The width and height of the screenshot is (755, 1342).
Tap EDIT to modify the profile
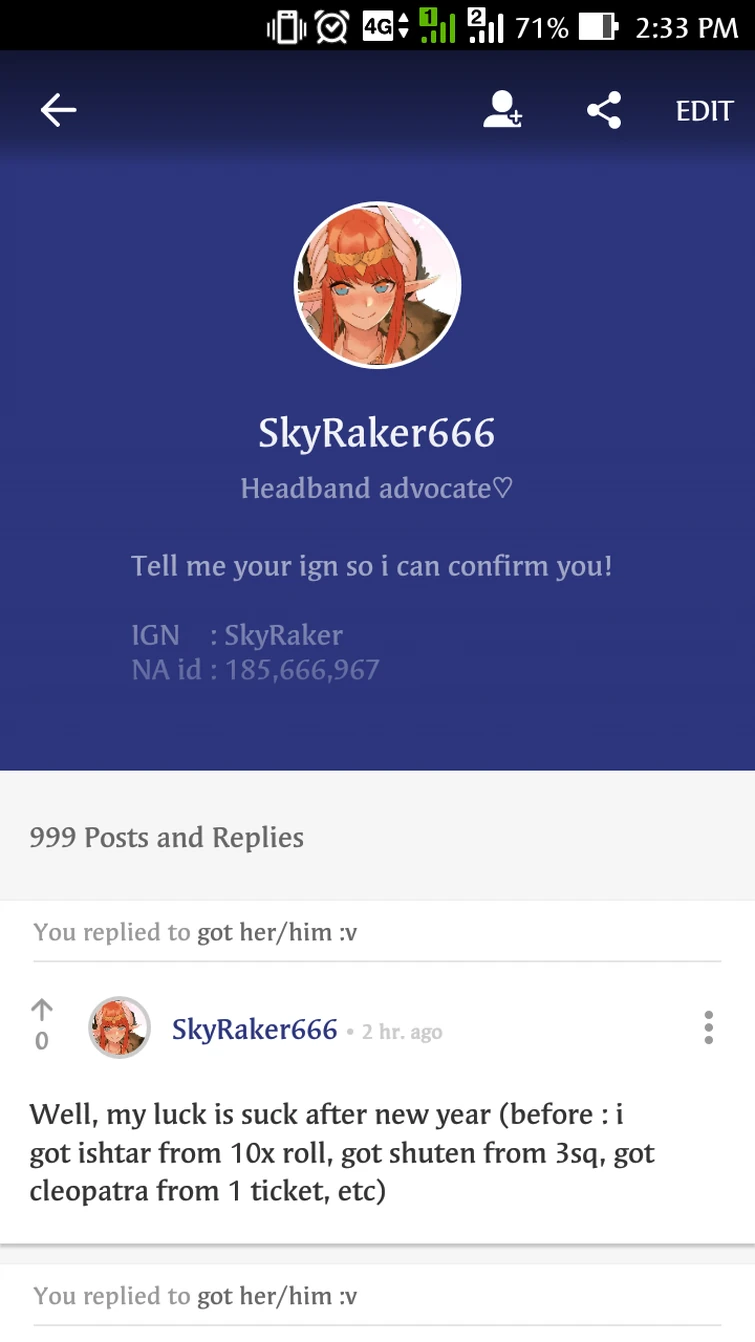click(704, 111)
